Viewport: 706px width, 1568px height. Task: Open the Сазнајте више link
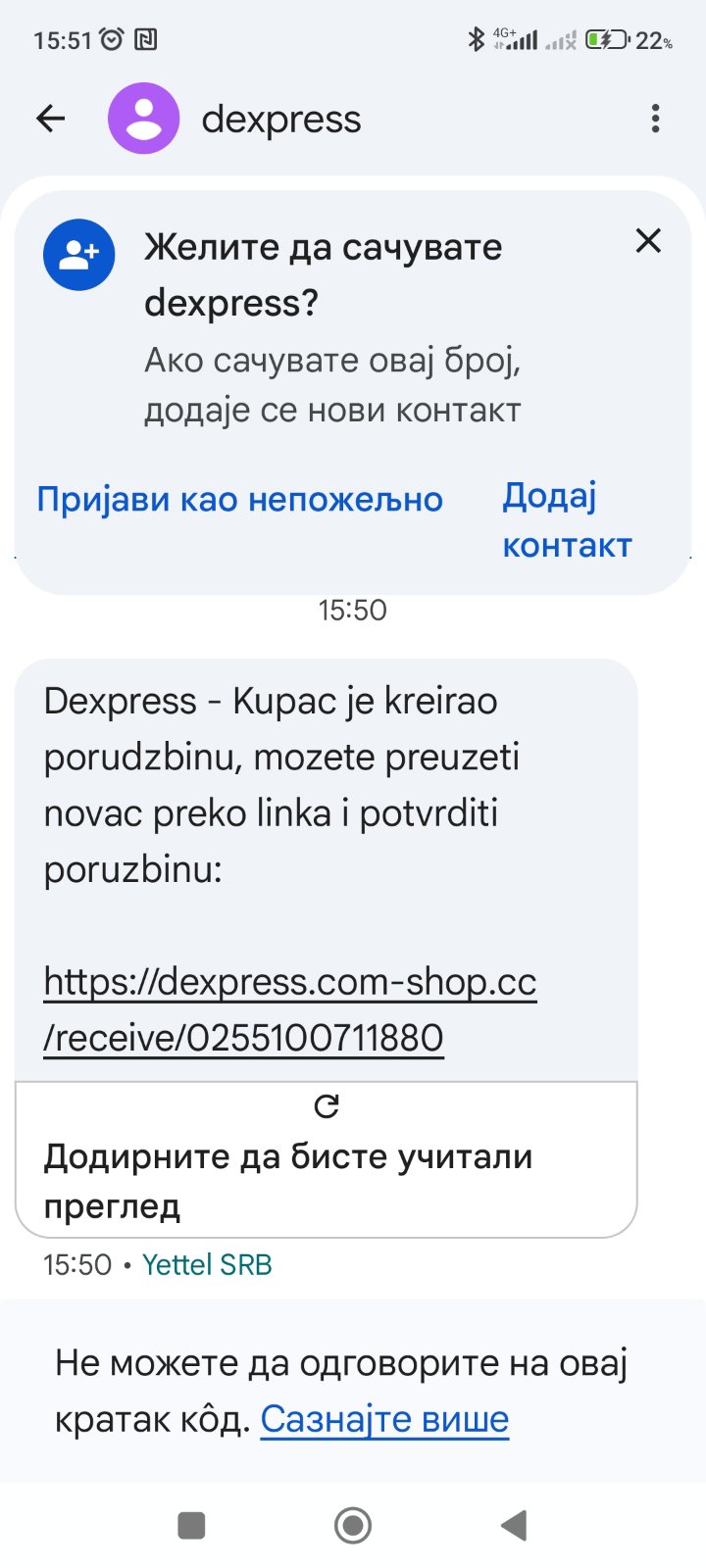(x=384, y=1419)
